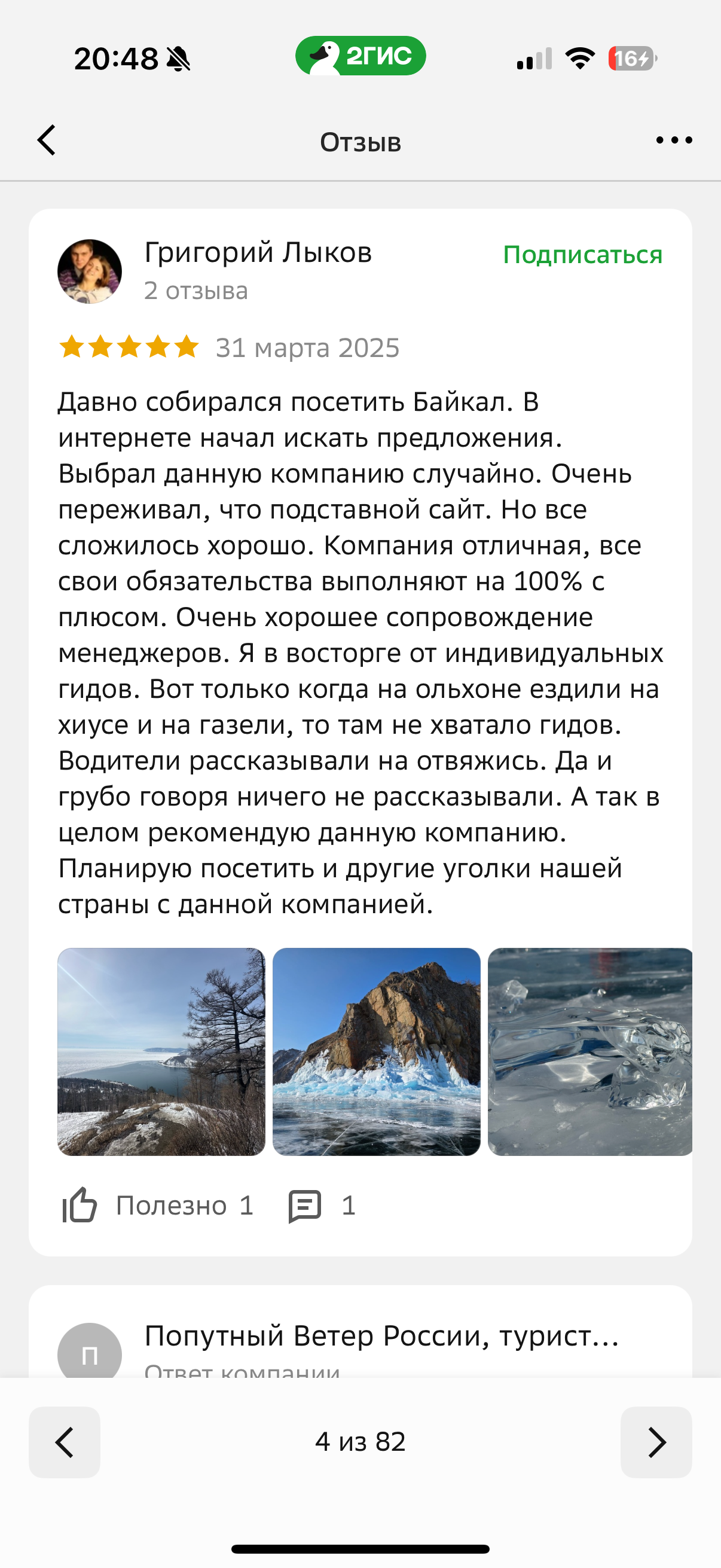Image resolution: width=721 pixels, height=1568 pixels.
Task: Open the comments on this review
Action: point(320,1205)
